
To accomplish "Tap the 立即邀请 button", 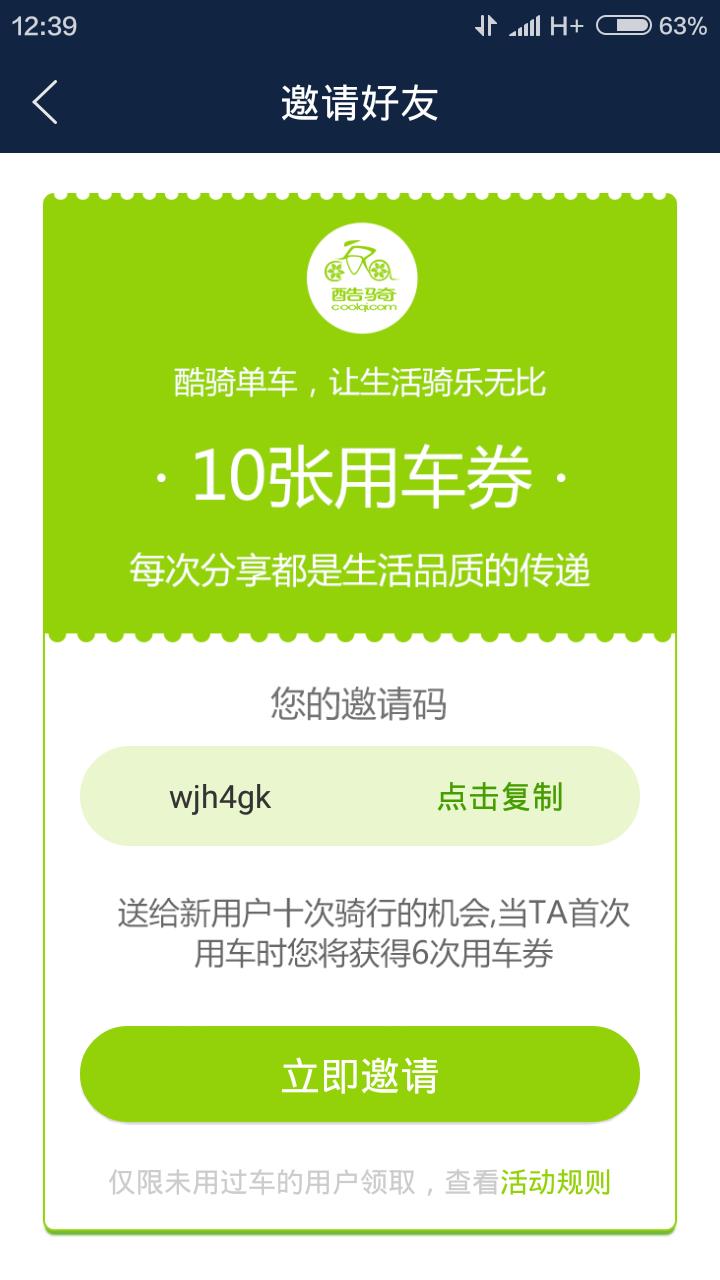I will pos(360,1075).
